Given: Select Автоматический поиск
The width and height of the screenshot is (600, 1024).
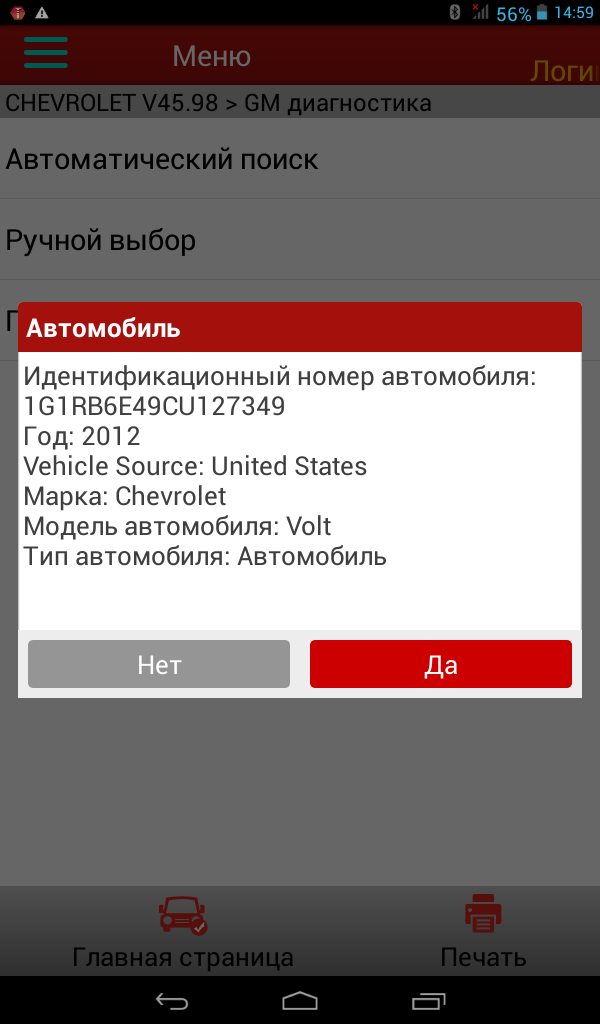Looking at the screenshot, I should coord(162,159).
